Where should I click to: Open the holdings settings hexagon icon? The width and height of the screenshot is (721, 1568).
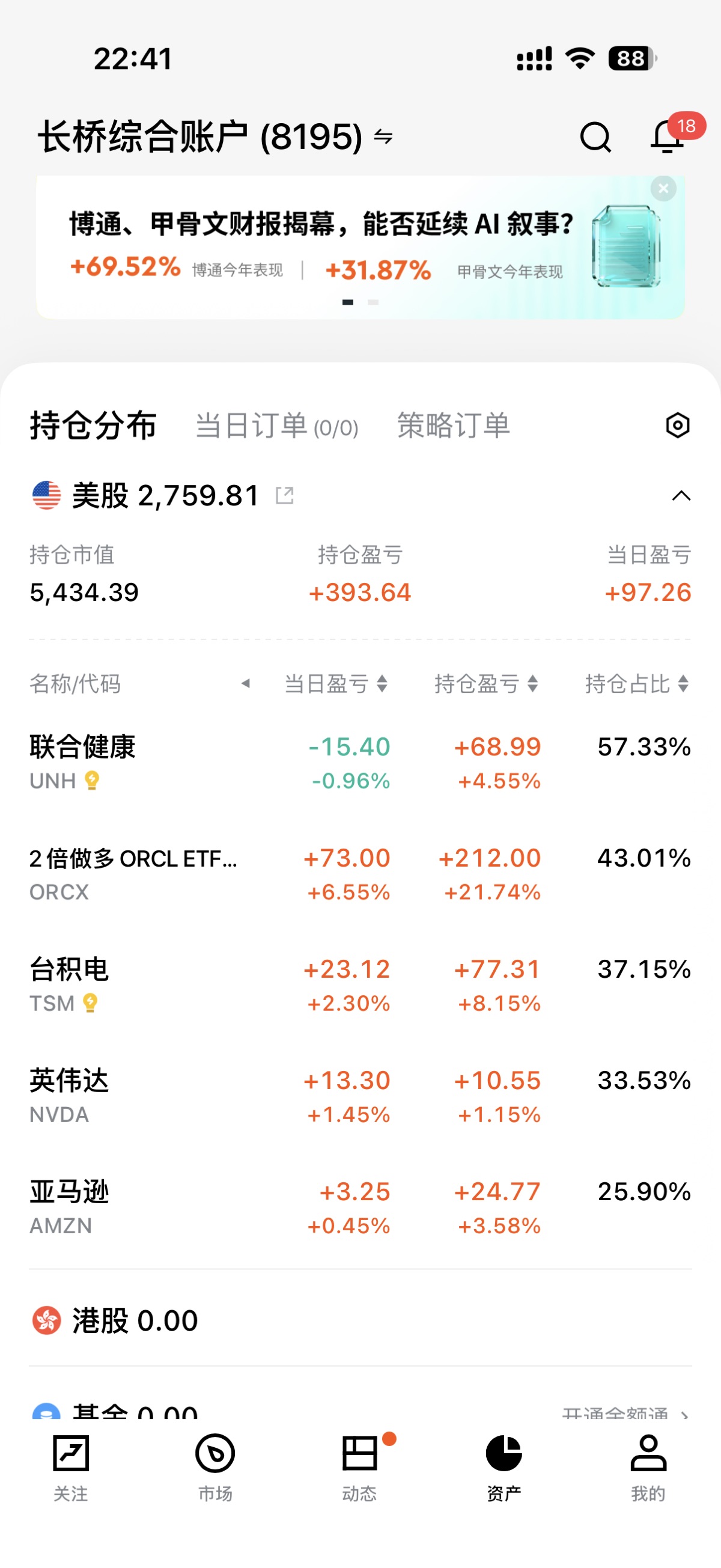coord(677,426)
